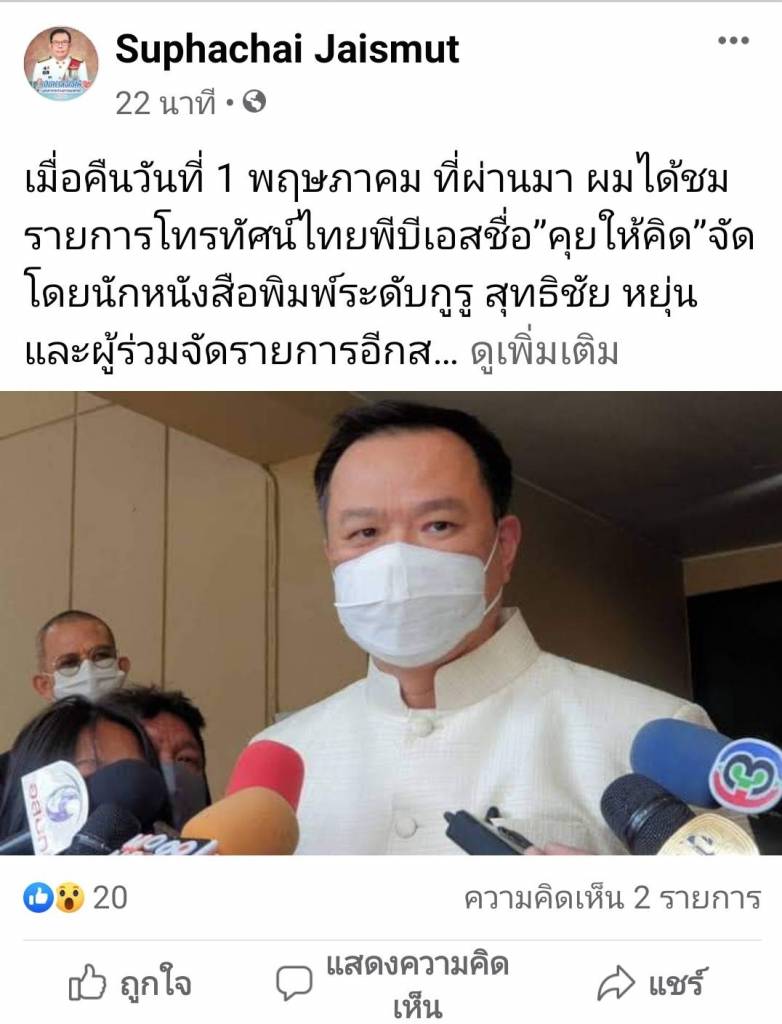Open the post's photo in full view
This screenshot has height=1024, width=782.
point(391,622)
